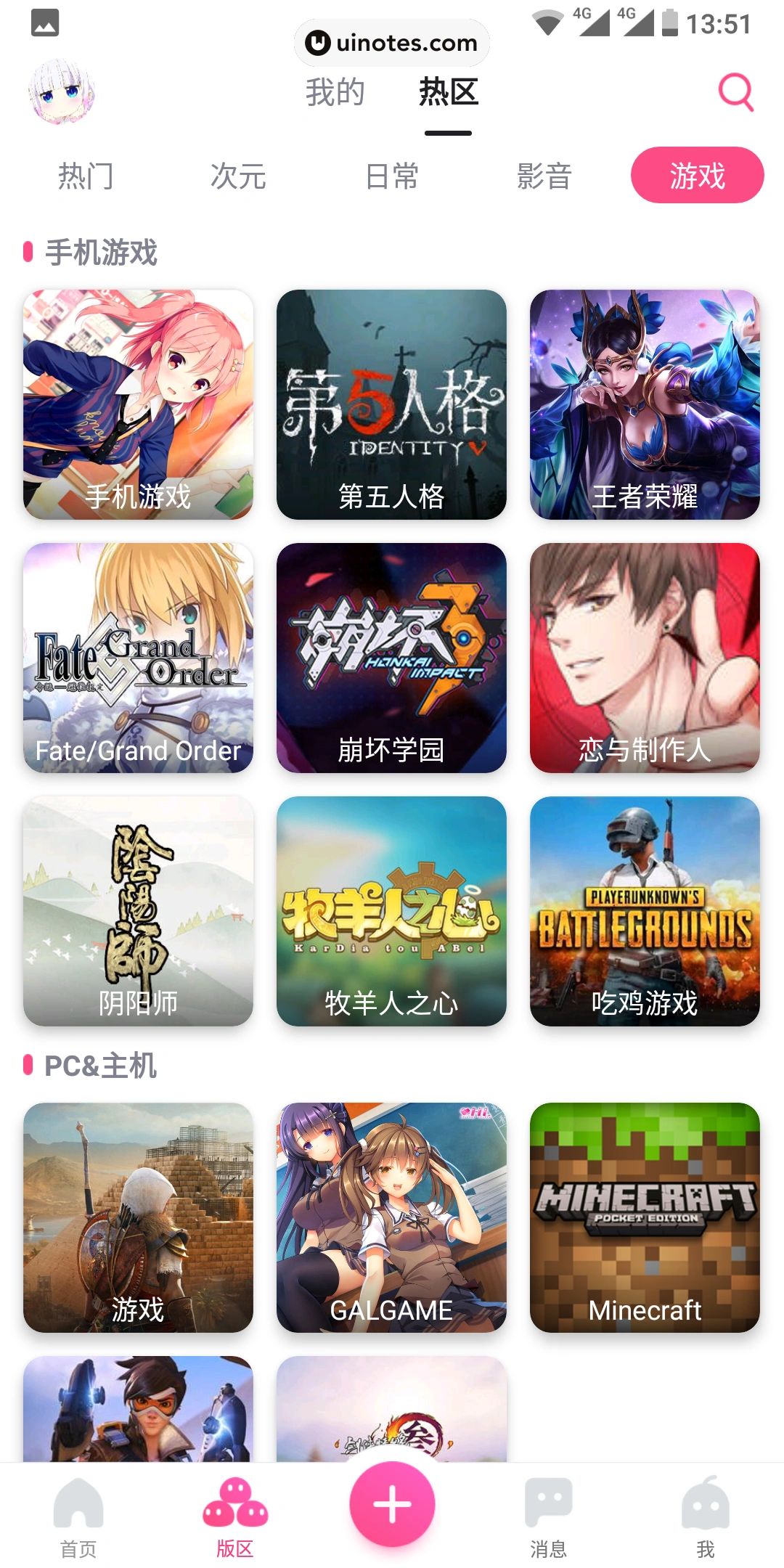Switch to the 我的 tab
Screen dimensions: 784x1568
(x=335, y=92)
